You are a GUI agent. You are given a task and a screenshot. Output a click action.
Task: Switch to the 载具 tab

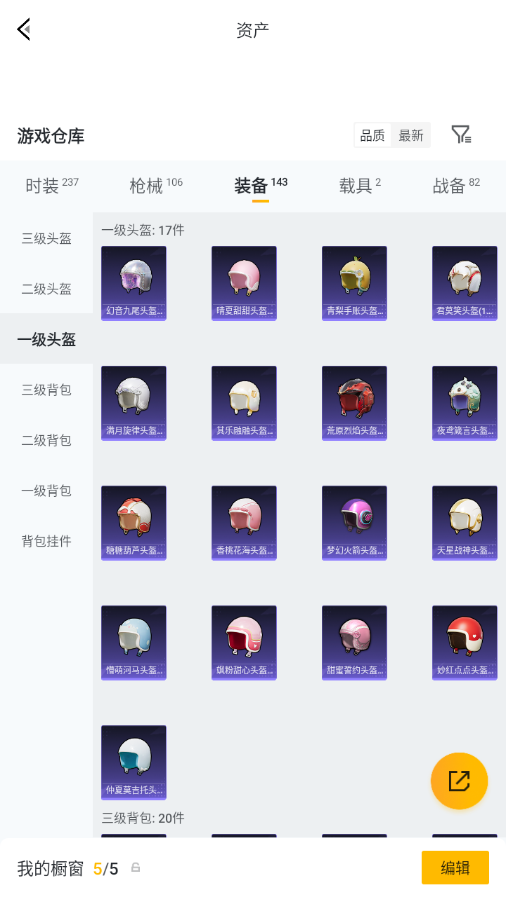point(360,185)
